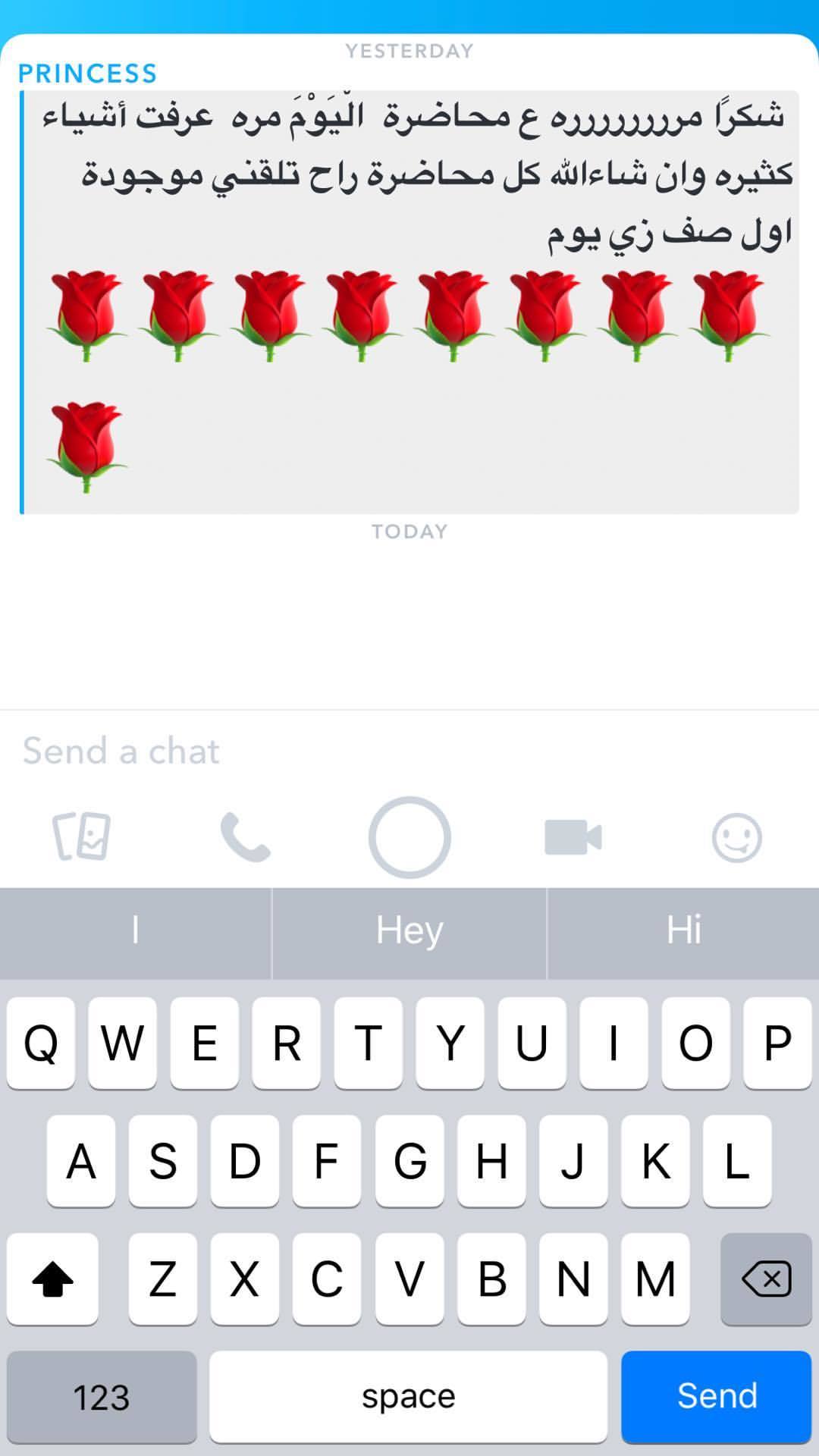This screenshot has height=1456, width=819.
Task: Insert the suggestion "Hey"
Action: tap(409, 931)
